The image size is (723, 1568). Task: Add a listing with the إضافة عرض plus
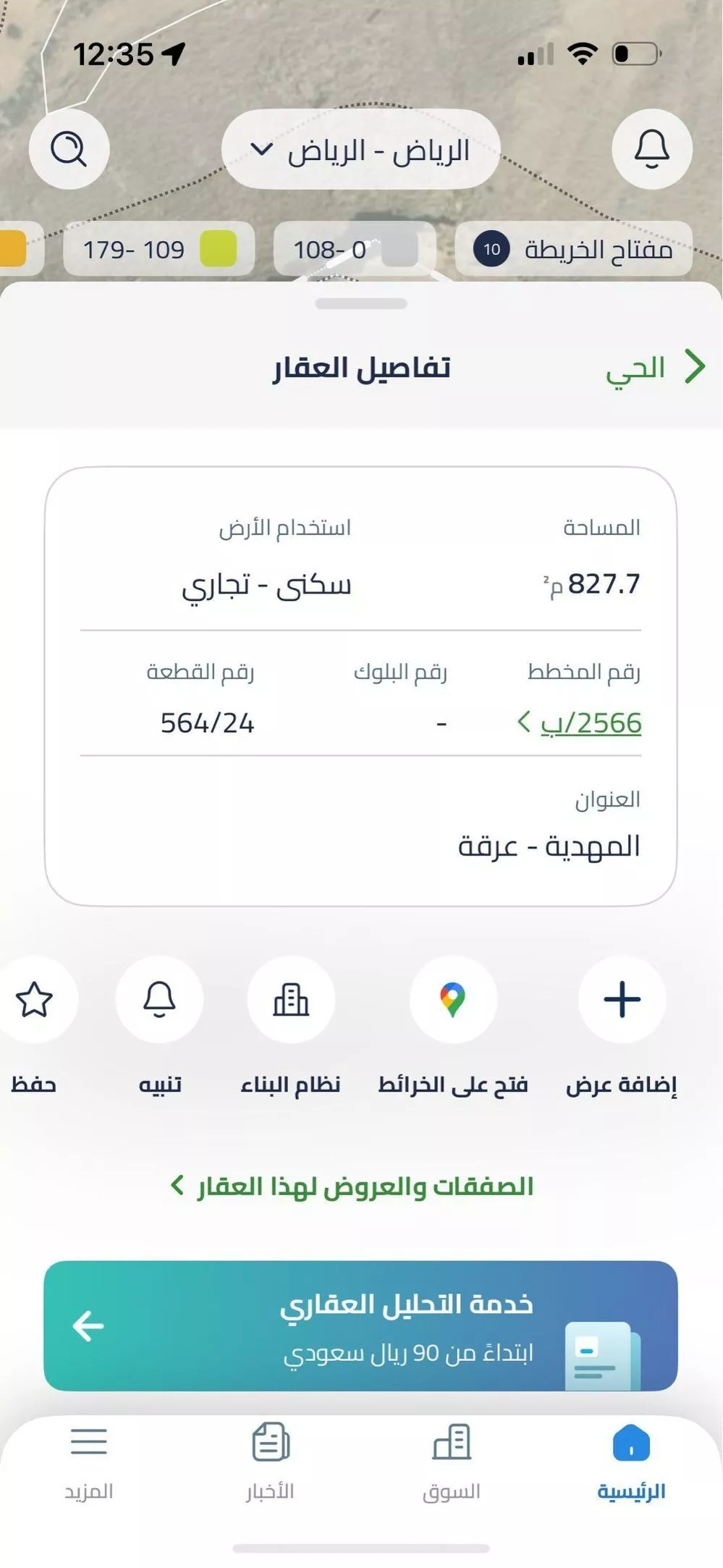coord(622,999)
